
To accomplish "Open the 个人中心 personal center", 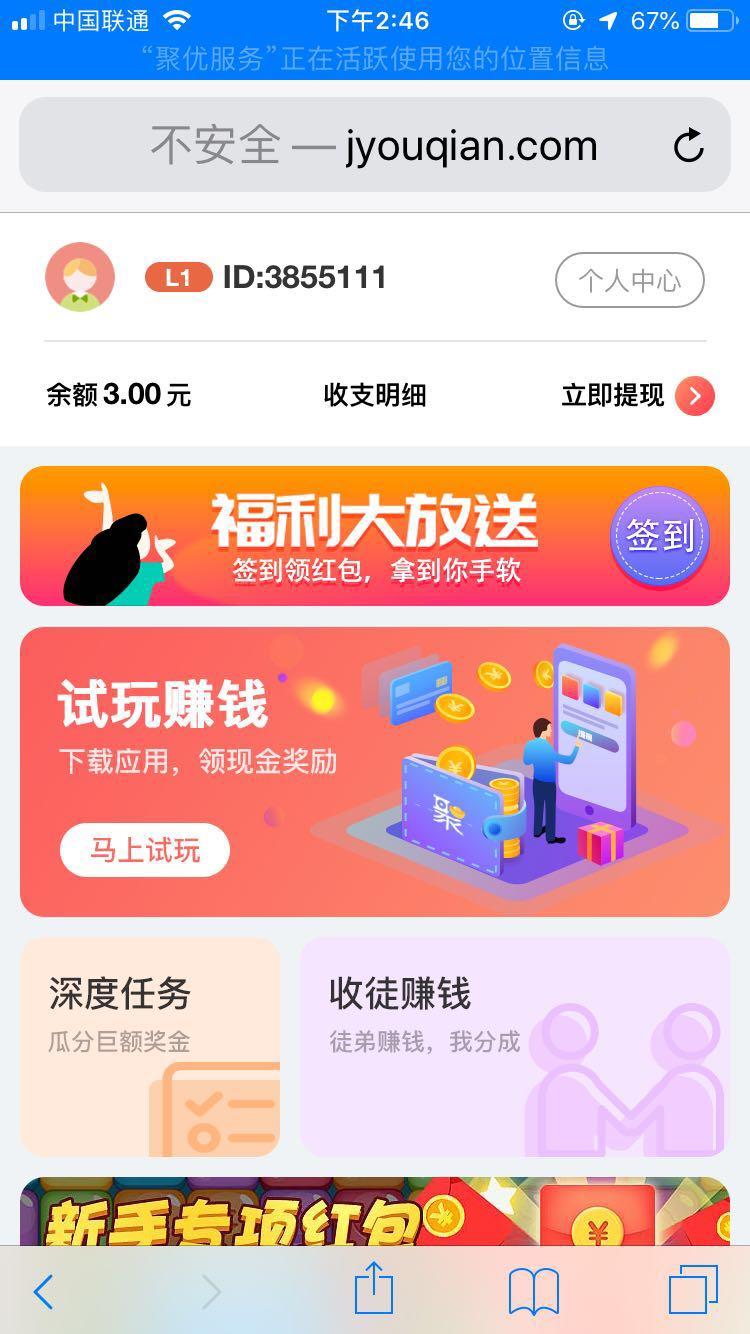I will pyautogui.click(x=629, y=281).
